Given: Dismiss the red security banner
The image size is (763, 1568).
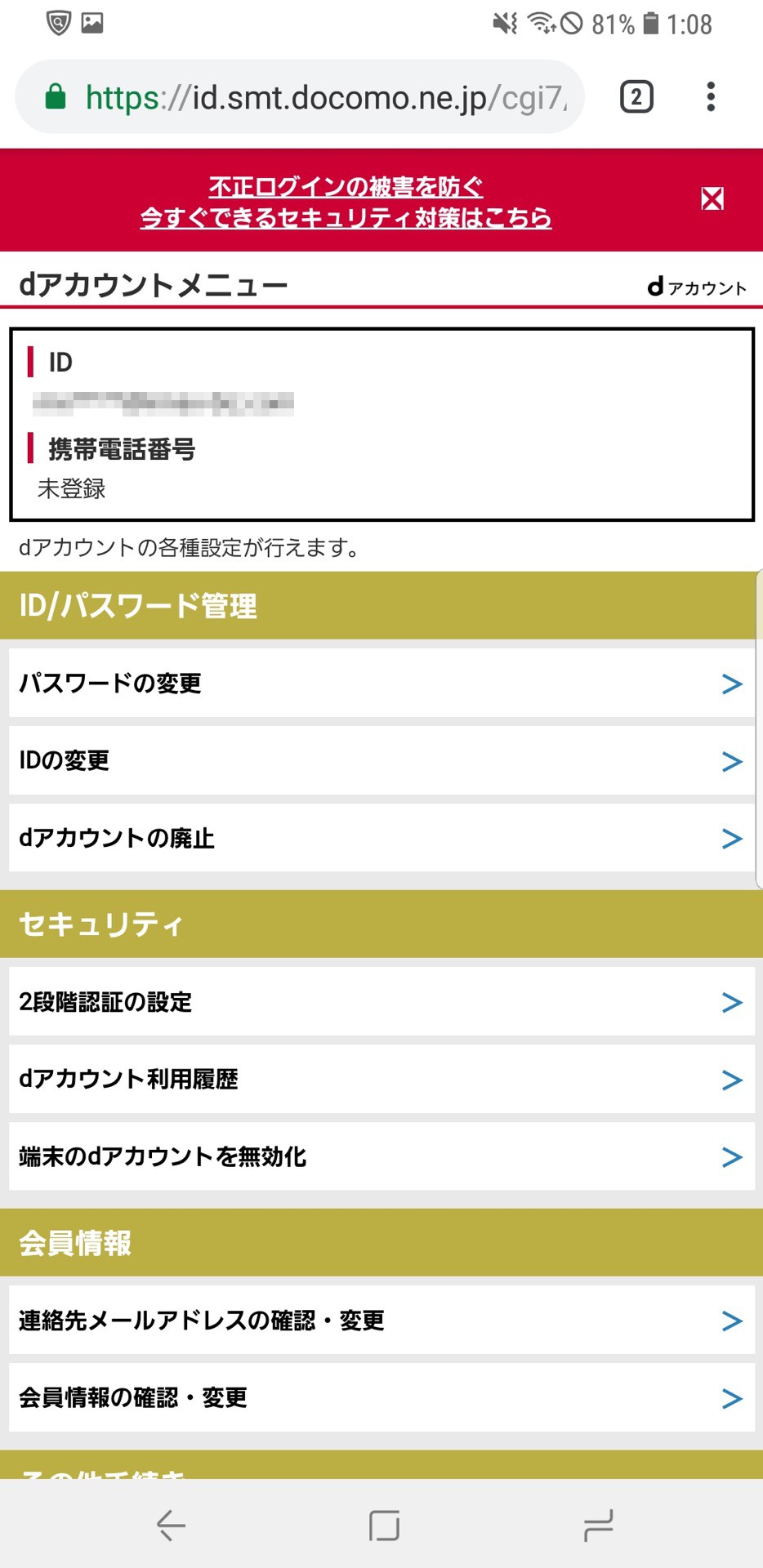Looking at the screenshot, I should [712, 198].
